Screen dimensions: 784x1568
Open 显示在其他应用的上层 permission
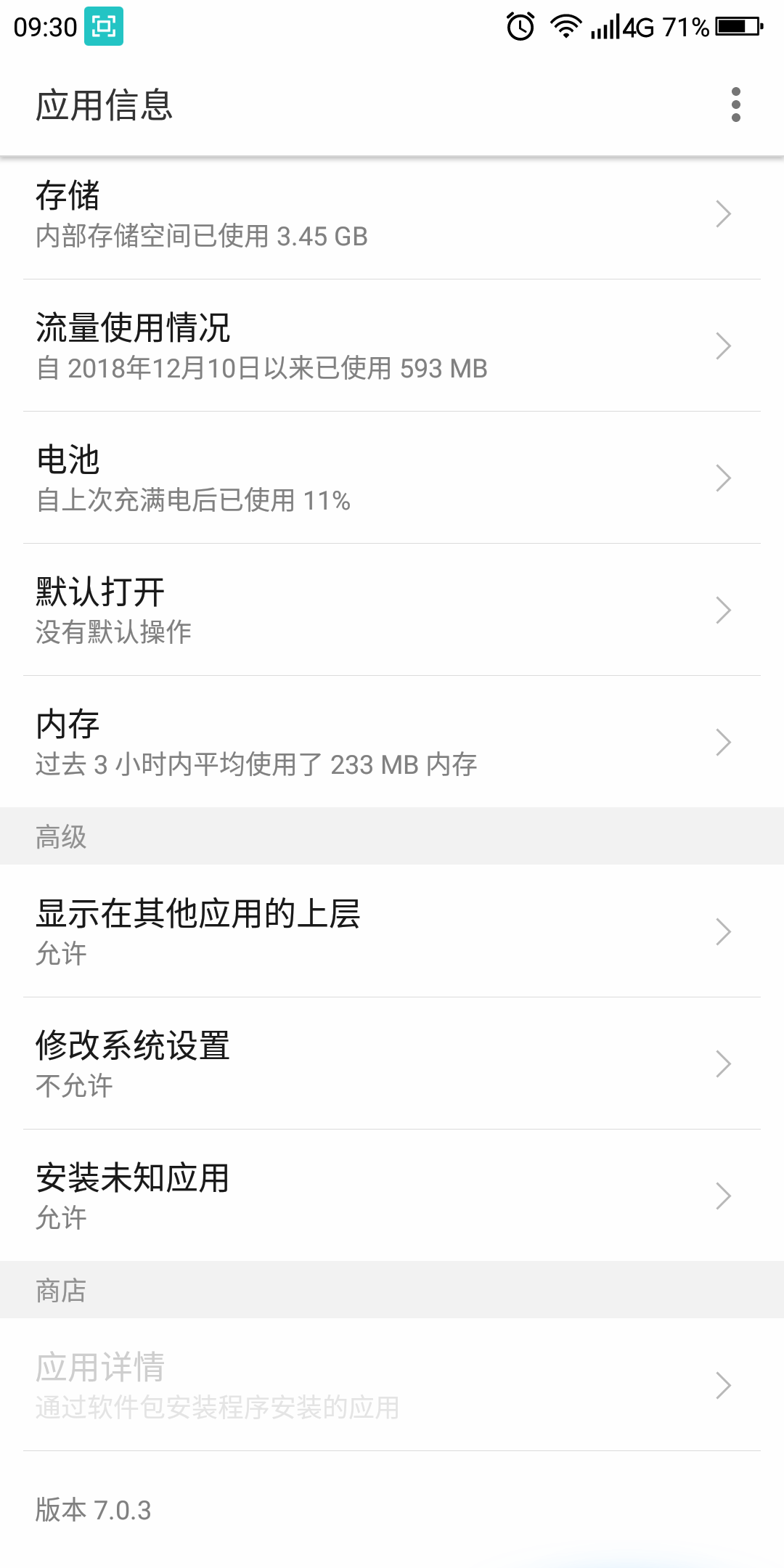(392, 931)
